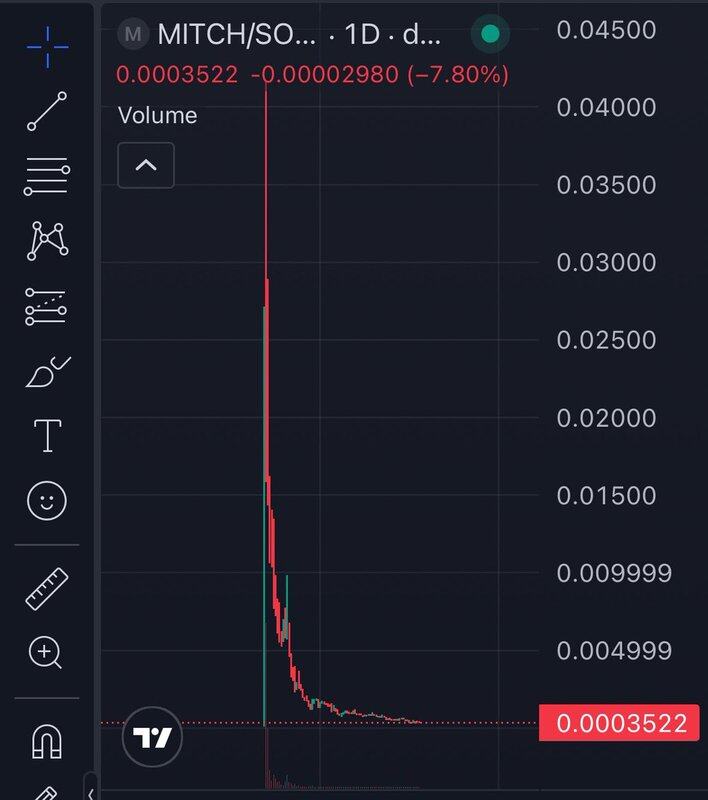Select the XABCD pattern tool
This screenshot has width=708, height=800.
coord(47,241)
